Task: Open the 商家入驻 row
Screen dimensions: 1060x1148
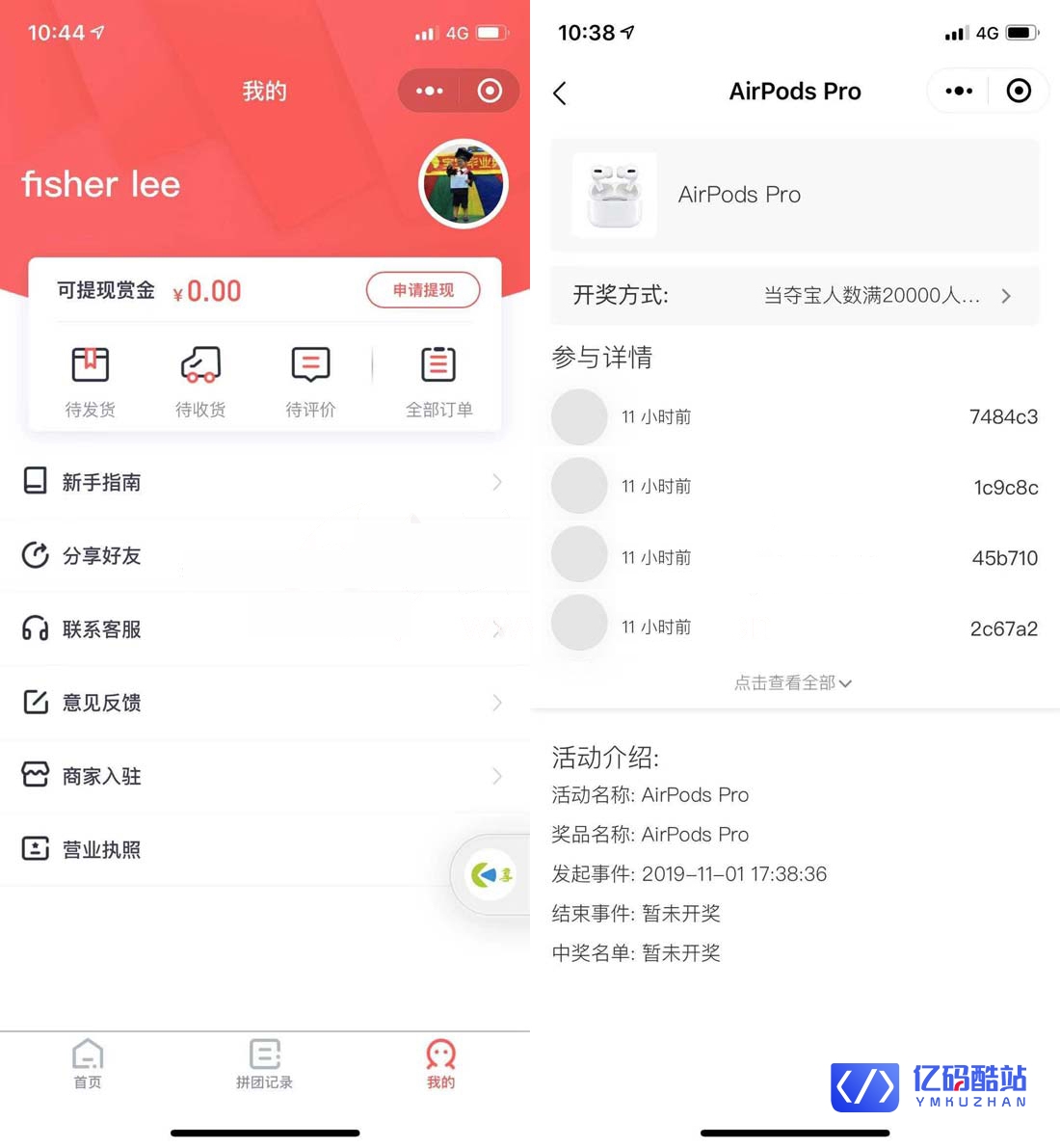Action: pyautogui.click(x=263, y=776)
